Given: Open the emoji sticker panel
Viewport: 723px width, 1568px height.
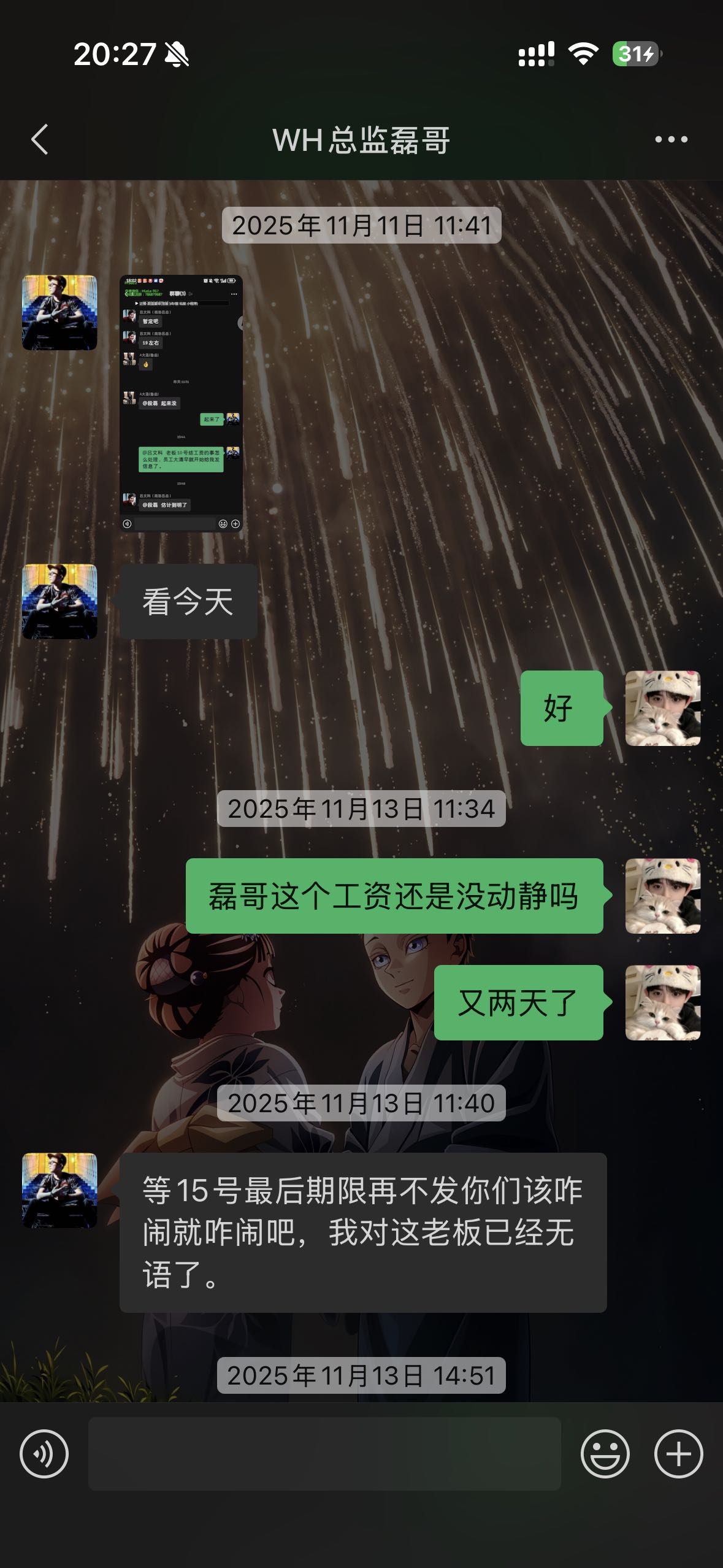Looking at the screenshot, I should [605, 1453].
